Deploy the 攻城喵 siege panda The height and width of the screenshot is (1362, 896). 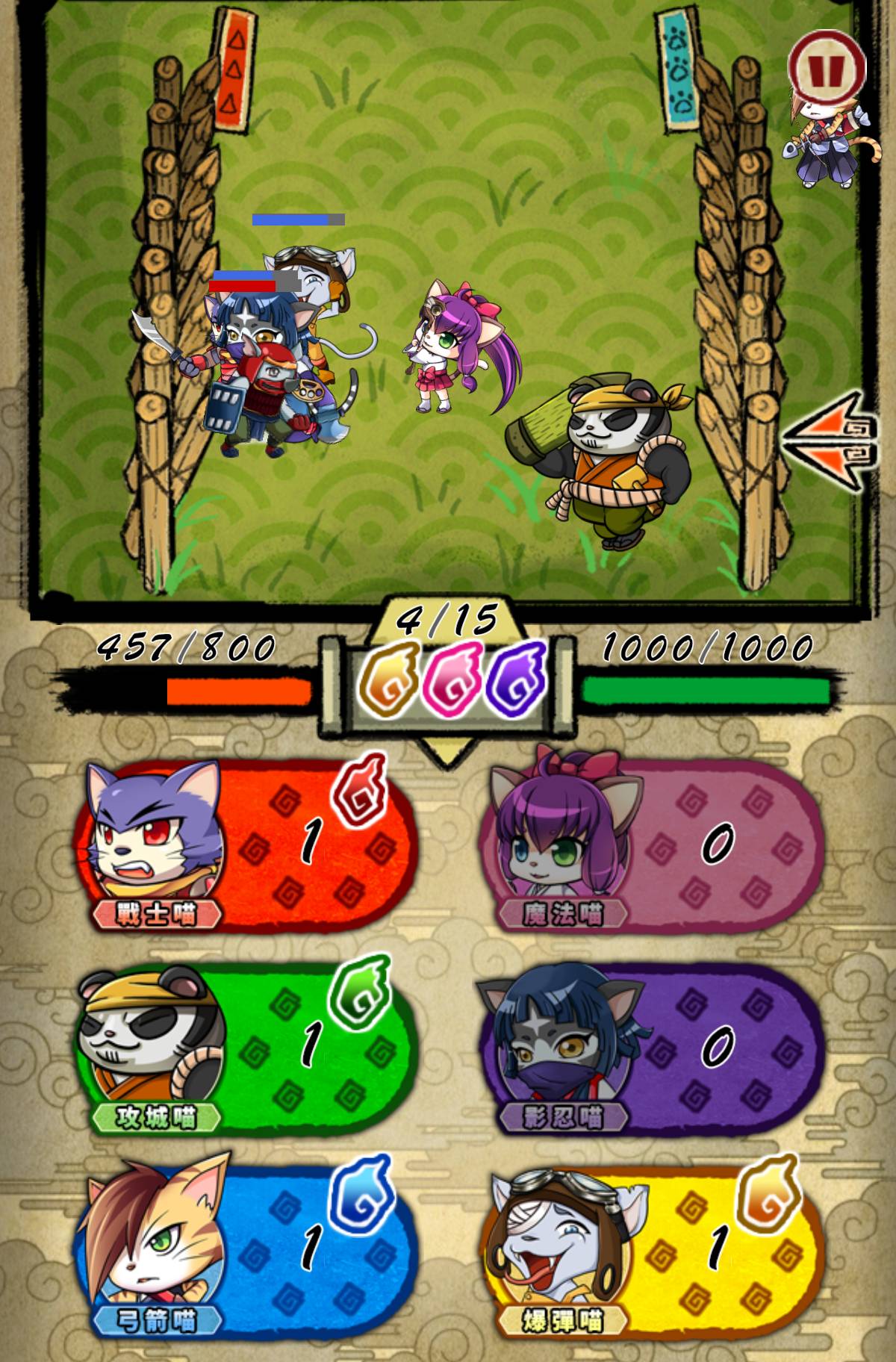pyautogui.click(x=246, y=1045)
